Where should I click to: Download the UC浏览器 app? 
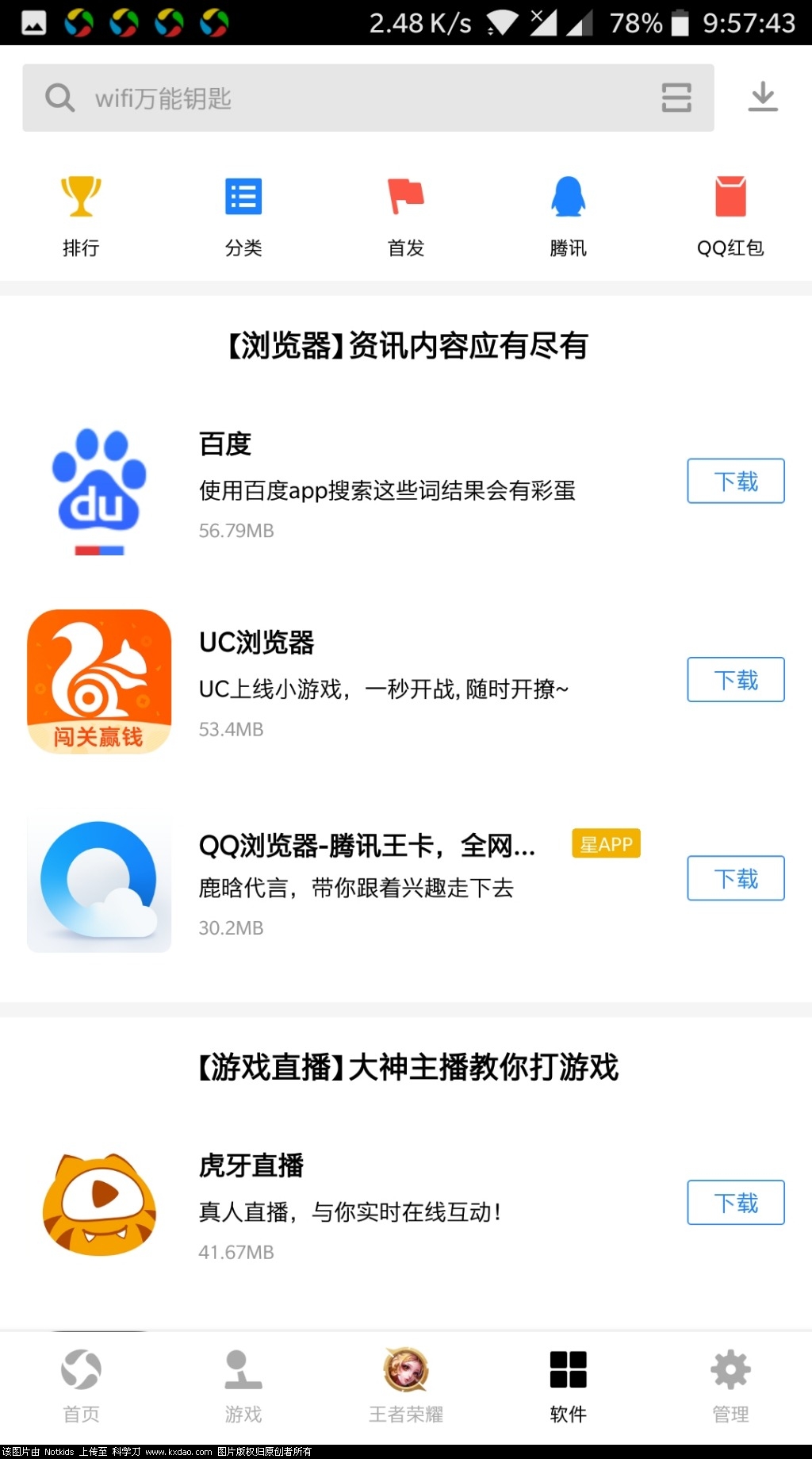[735, 680]
